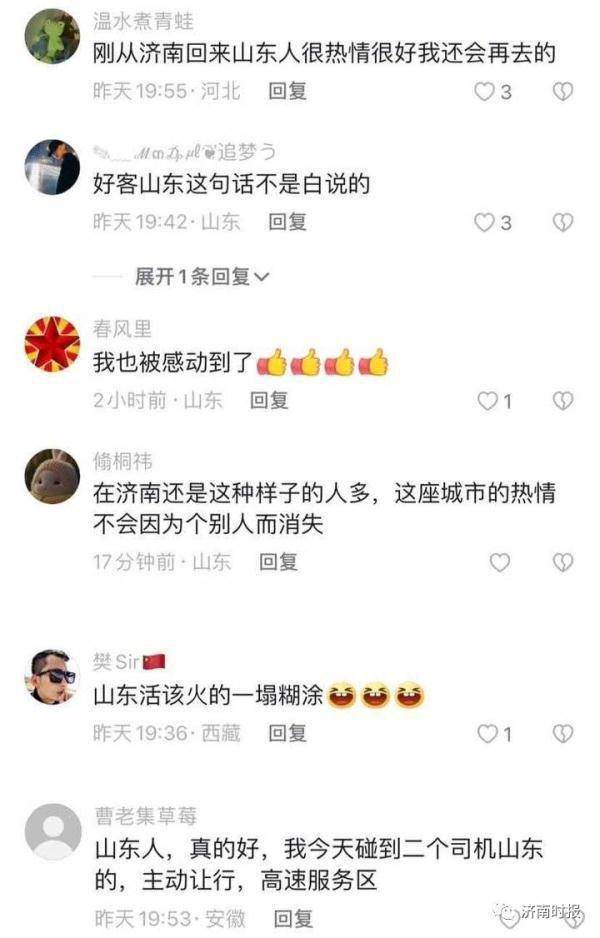Image resolution: width=600 pixels, height=938 pixels.
Task: Like 春风里's comment
Action: click(x=487, y=401)
